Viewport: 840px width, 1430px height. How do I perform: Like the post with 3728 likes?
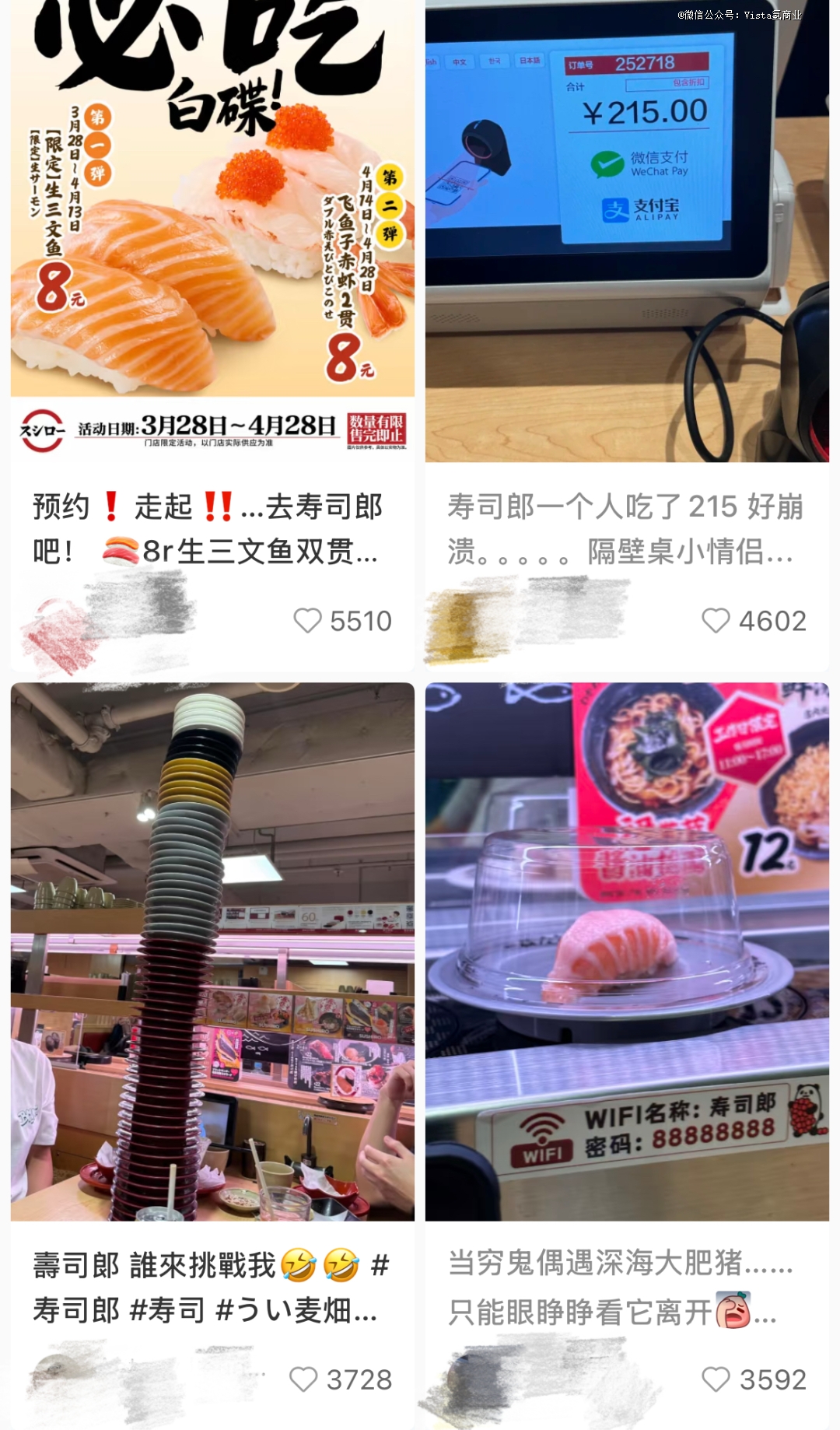303,1379
